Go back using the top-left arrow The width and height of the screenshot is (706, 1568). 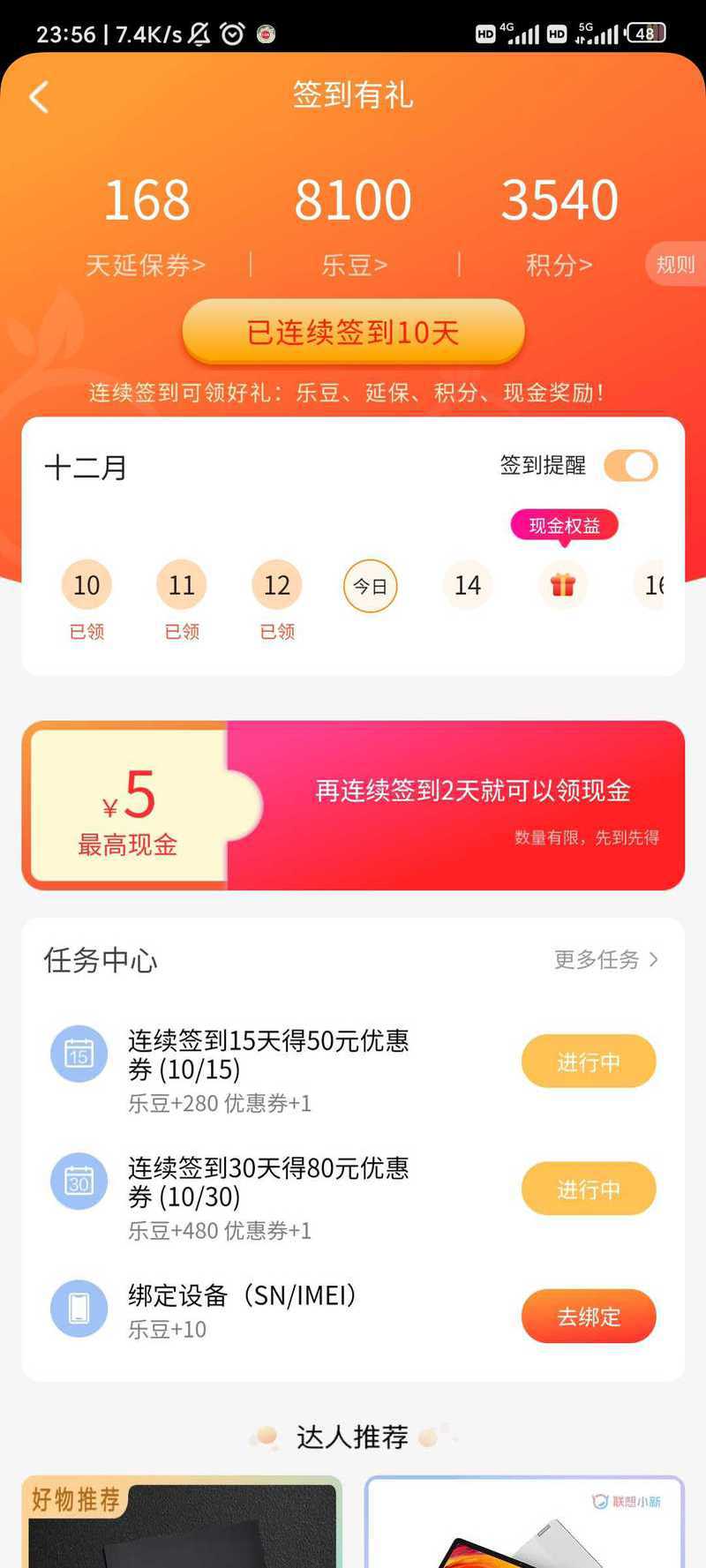[x=39, y=96]
